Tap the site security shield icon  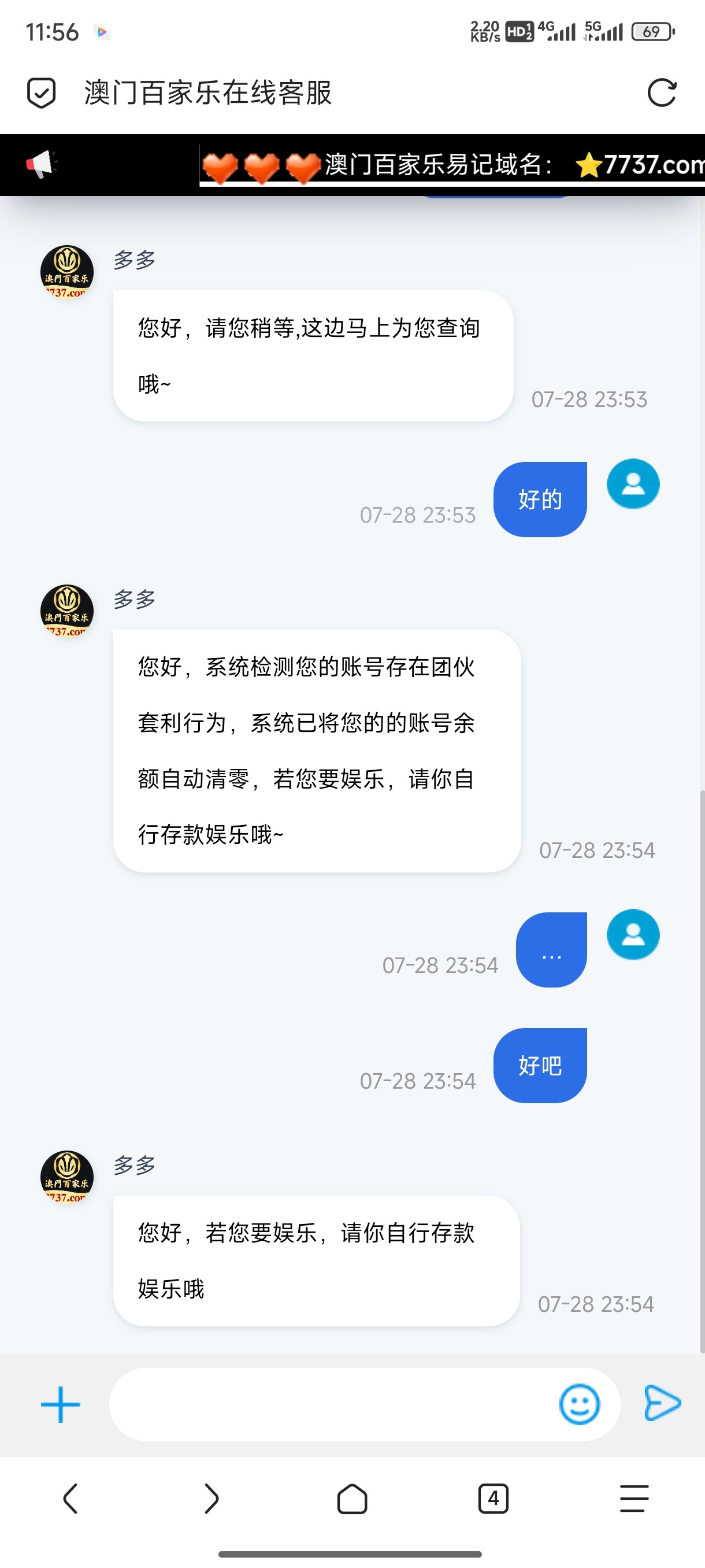coord(42,93)
